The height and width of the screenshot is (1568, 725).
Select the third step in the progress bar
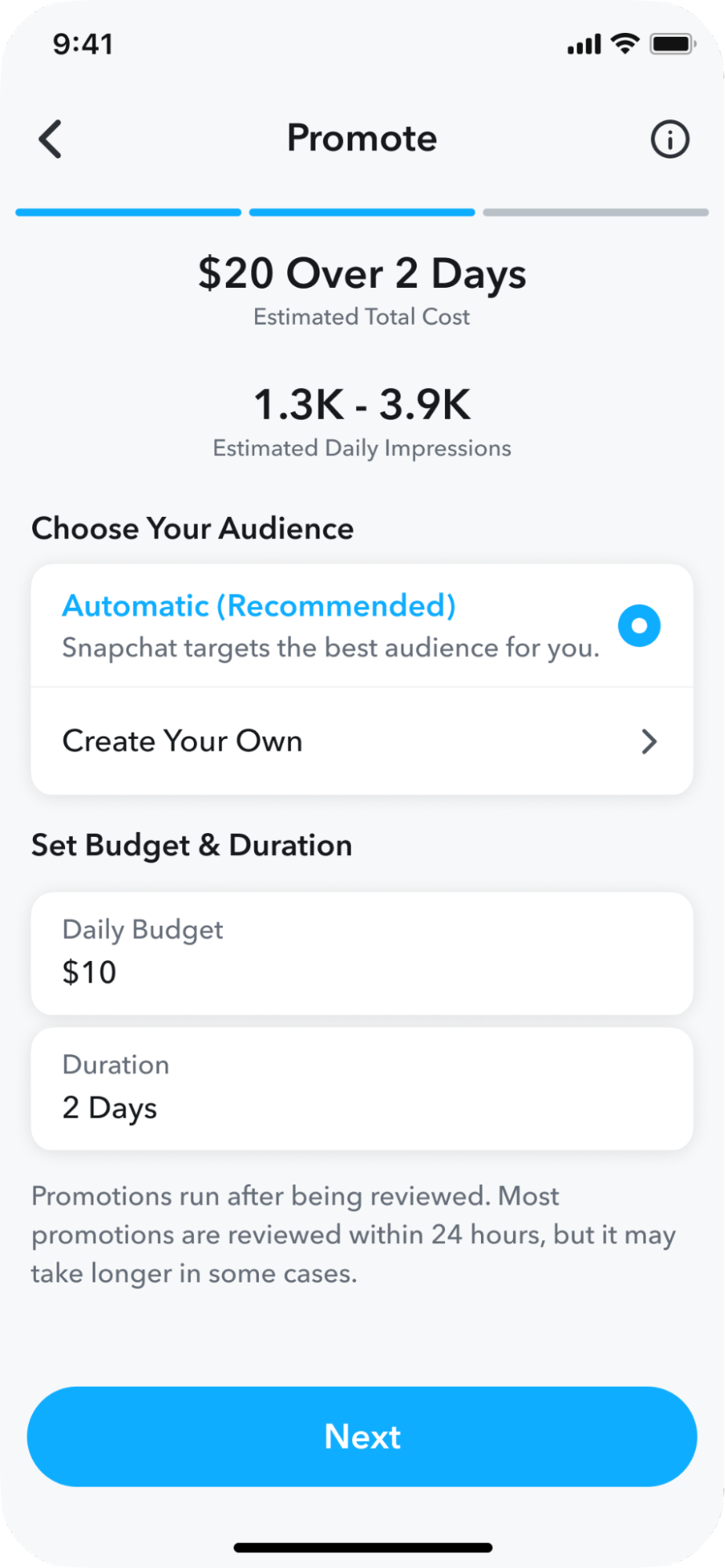(x=596, y=213)
